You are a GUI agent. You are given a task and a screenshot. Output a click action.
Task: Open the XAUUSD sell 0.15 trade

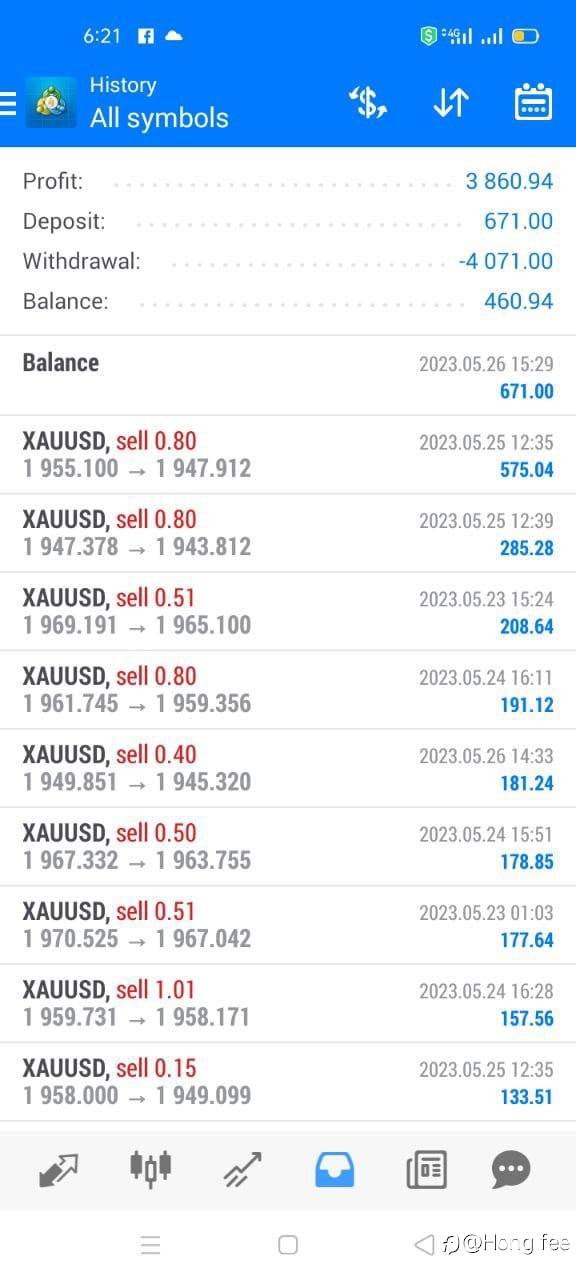288,1081
